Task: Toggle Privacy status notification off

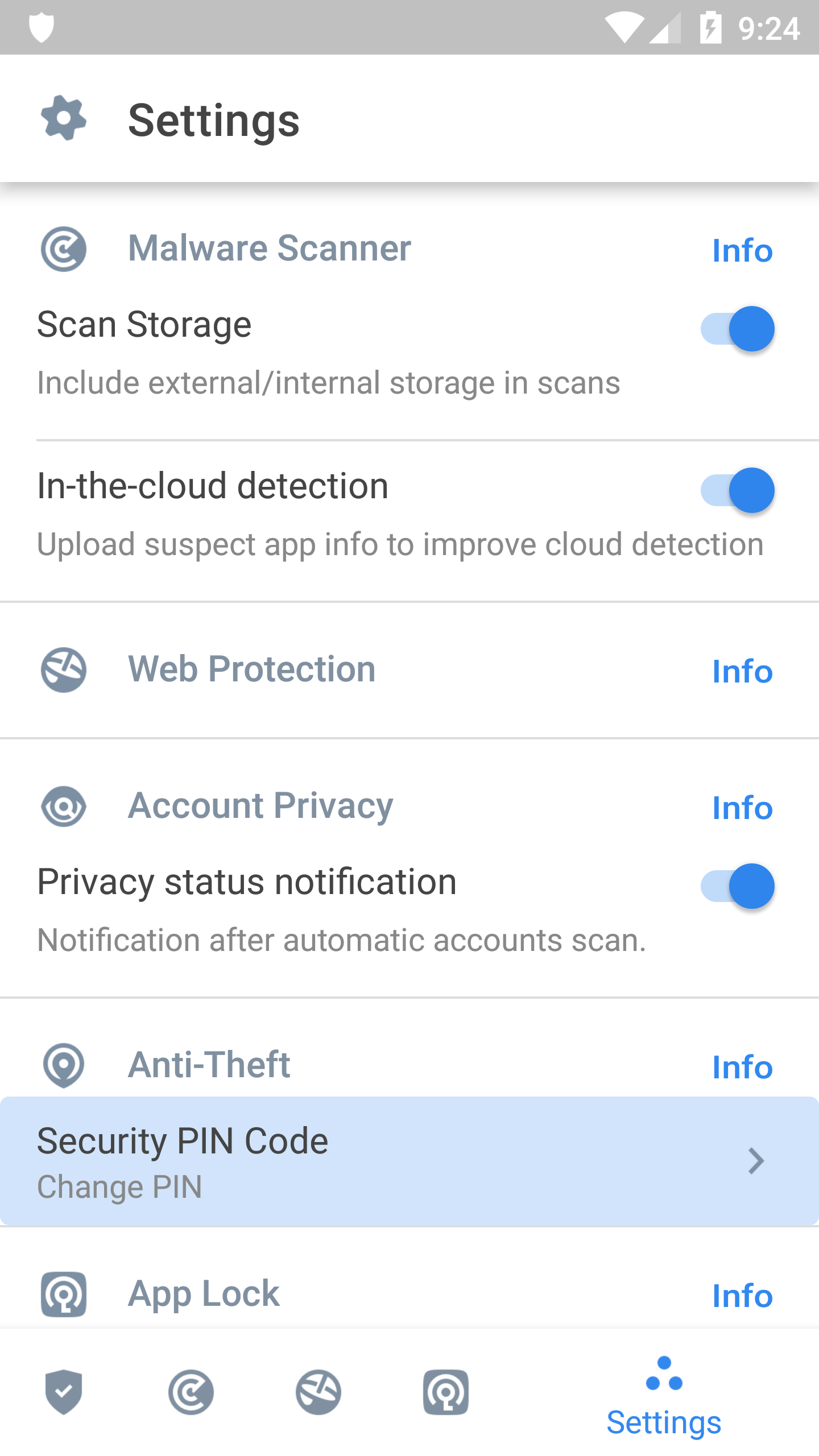Action: point(737,886)
